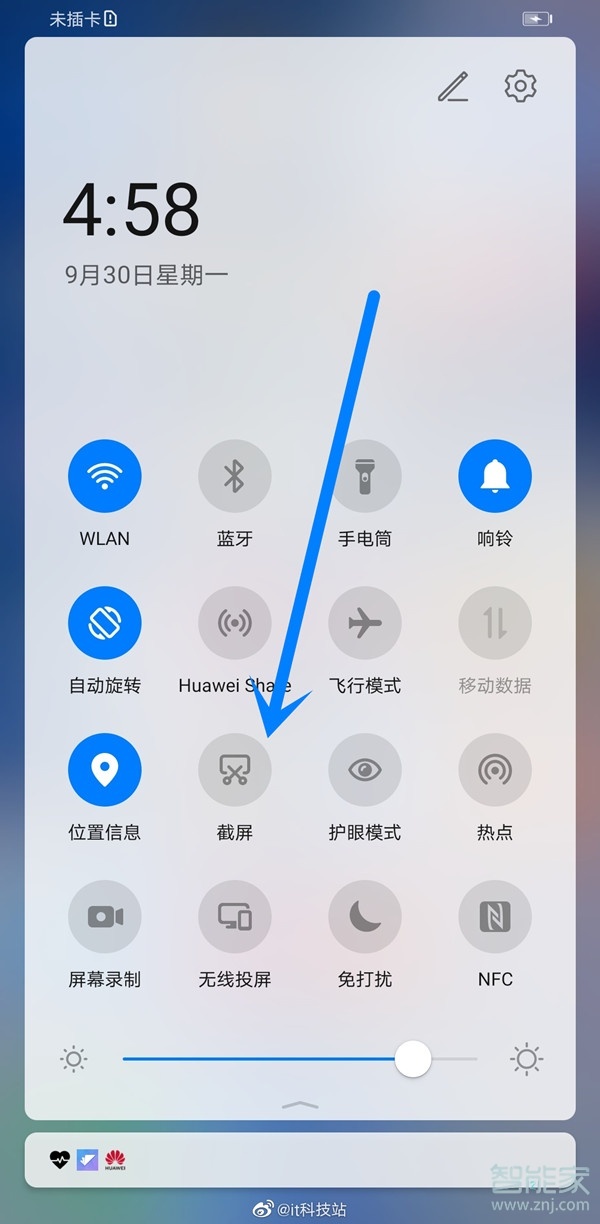Turn on NFC

(x=495, y=917)
